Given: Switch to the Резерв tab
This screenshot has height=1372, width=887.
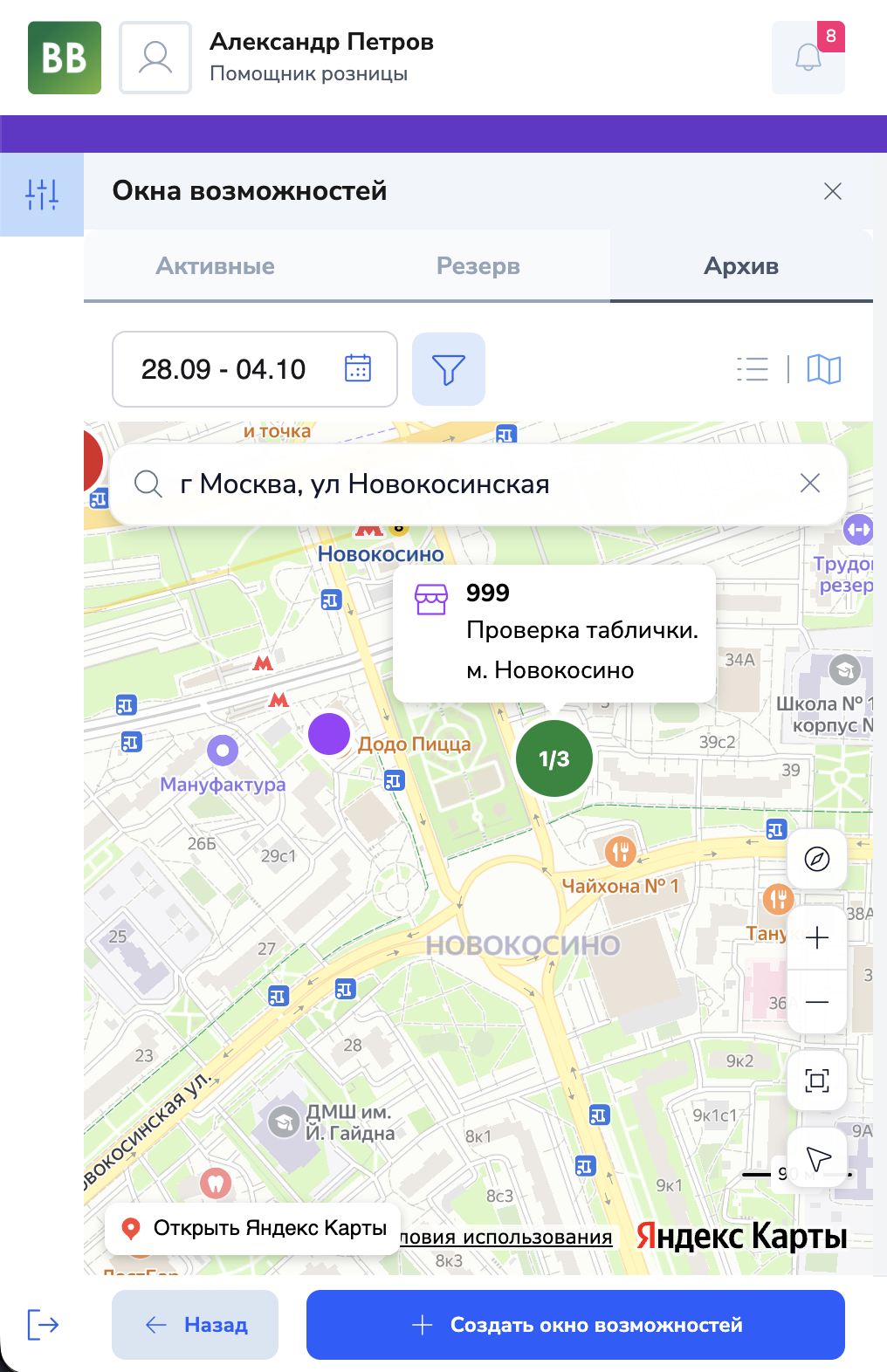Looking at the screenshot, I should [478, 266].
